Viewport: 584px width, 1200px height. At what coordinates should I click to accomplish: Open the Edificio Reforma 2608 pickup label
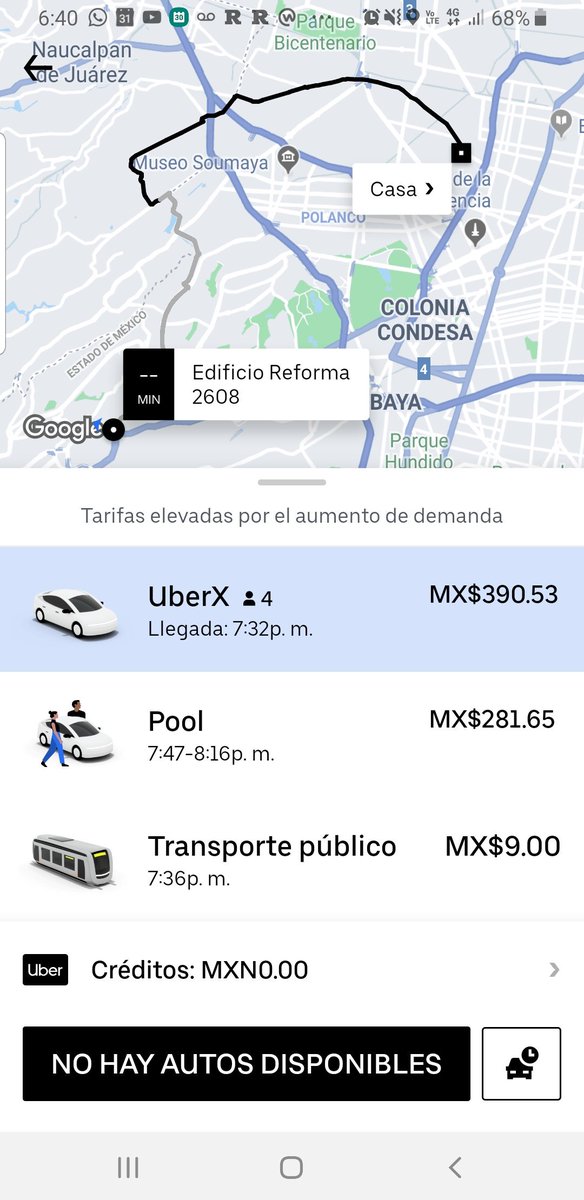click(x=246, y=385)
